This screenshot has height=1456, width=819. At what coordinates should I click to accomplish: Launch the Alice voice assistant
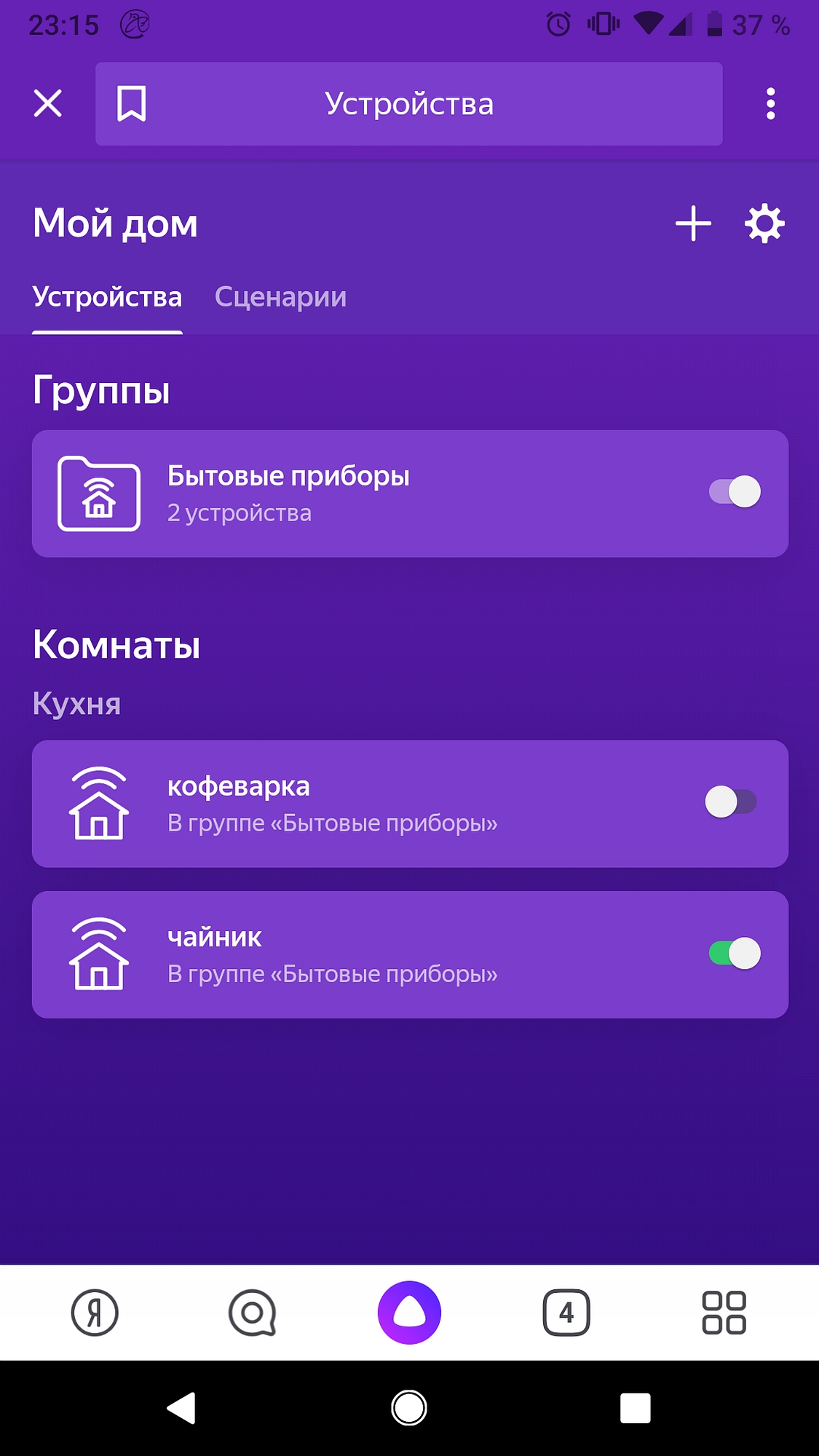[409, 1313]
